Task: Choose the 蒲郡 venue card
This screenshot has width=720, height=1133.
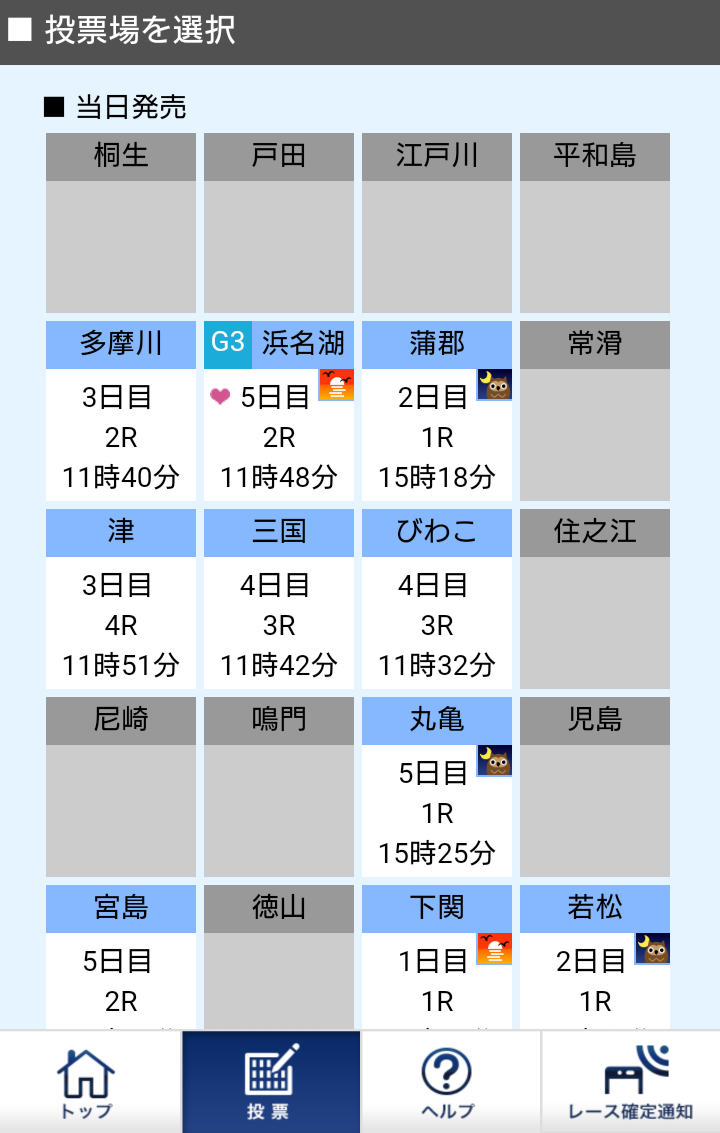Action: tap(437, 411)
